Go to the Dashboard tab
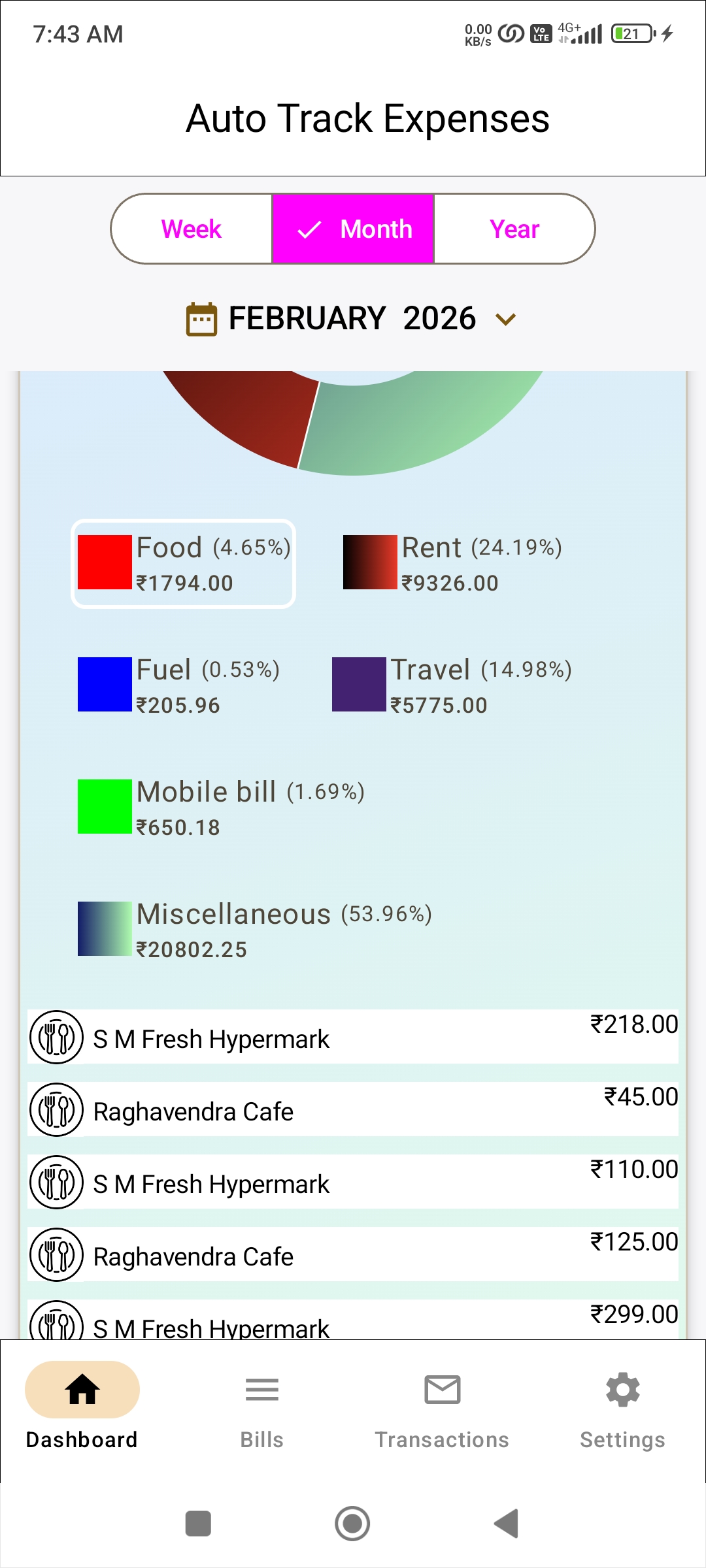Screen dimensions: 706x1568 (x=82, y=1405)
